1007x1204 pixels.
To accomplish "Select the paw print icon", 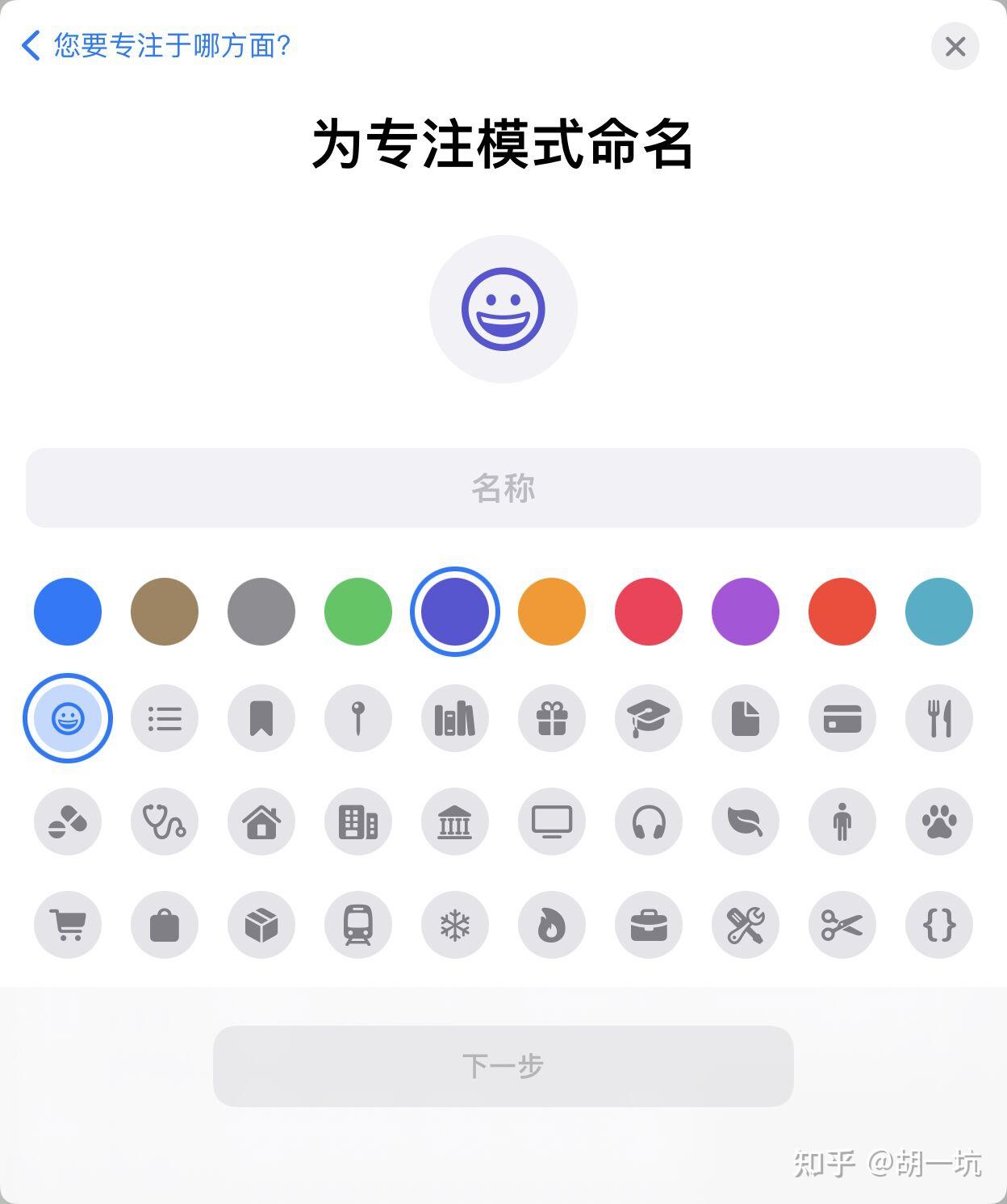I will 939,821.
